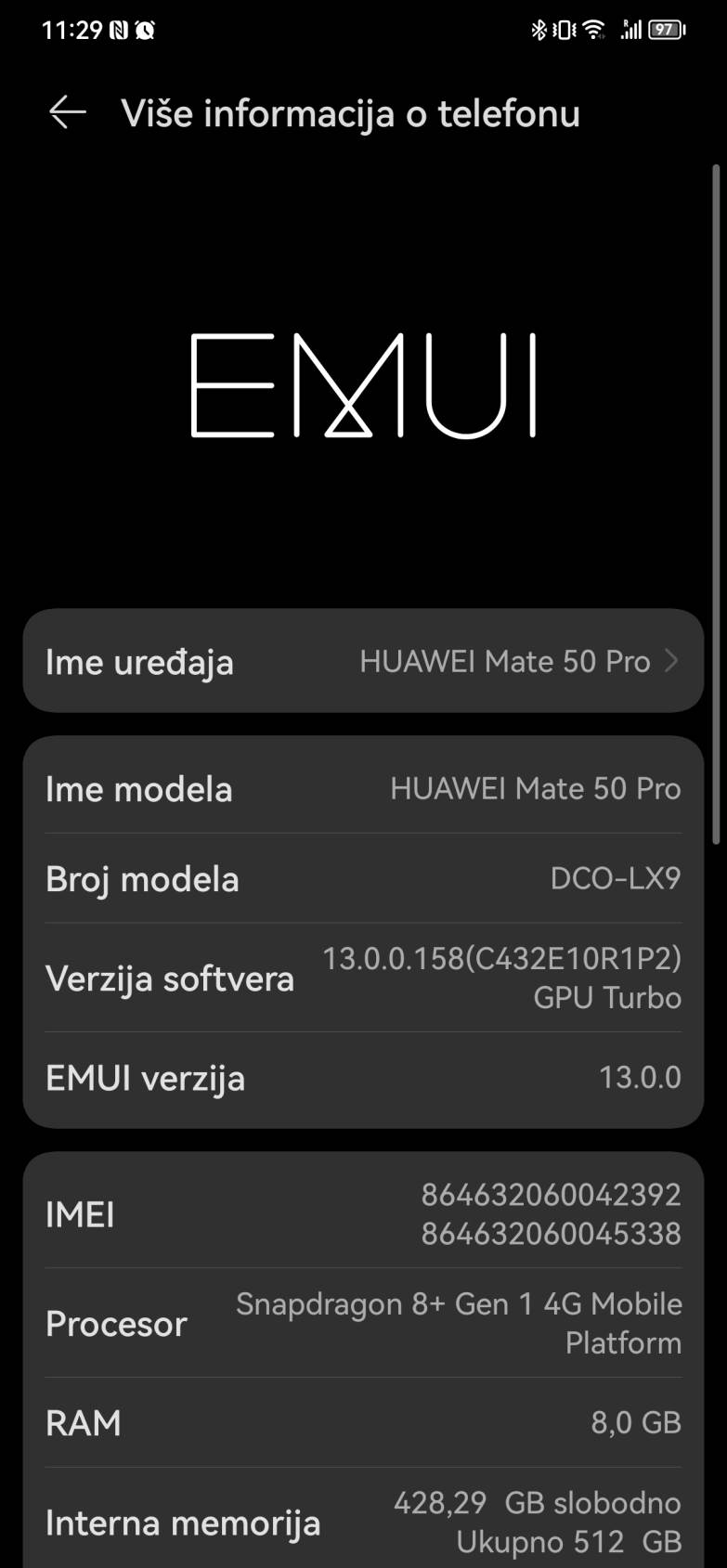Select the Broj modela row DCO-LX9

coord(364,878)
